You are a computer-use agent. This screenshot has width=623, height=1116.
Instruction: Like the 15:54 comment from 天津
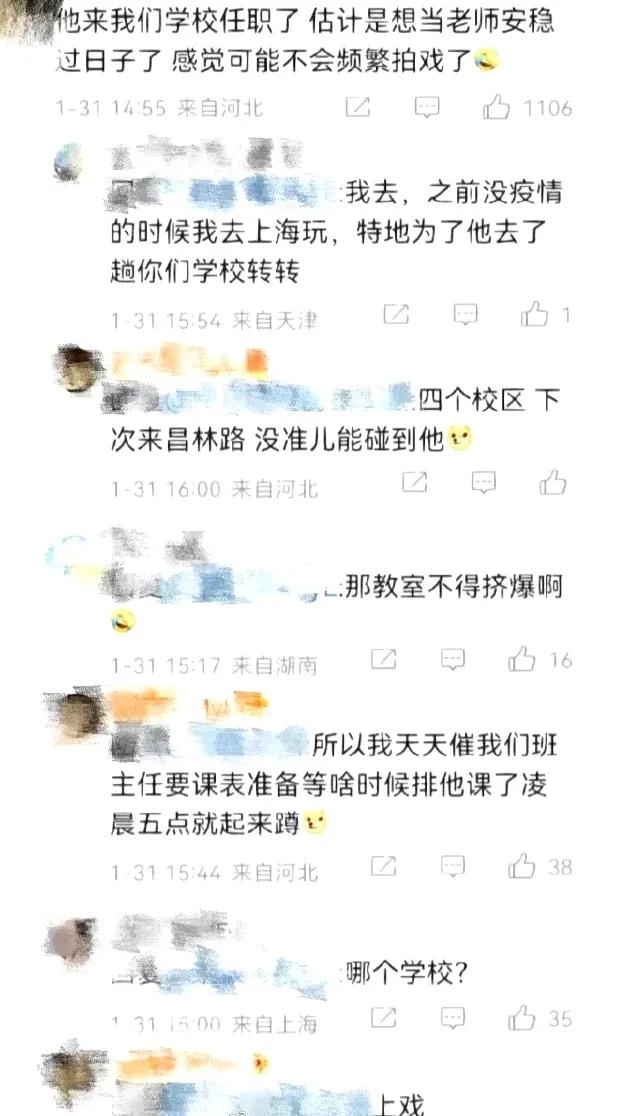tap(535, 315)
